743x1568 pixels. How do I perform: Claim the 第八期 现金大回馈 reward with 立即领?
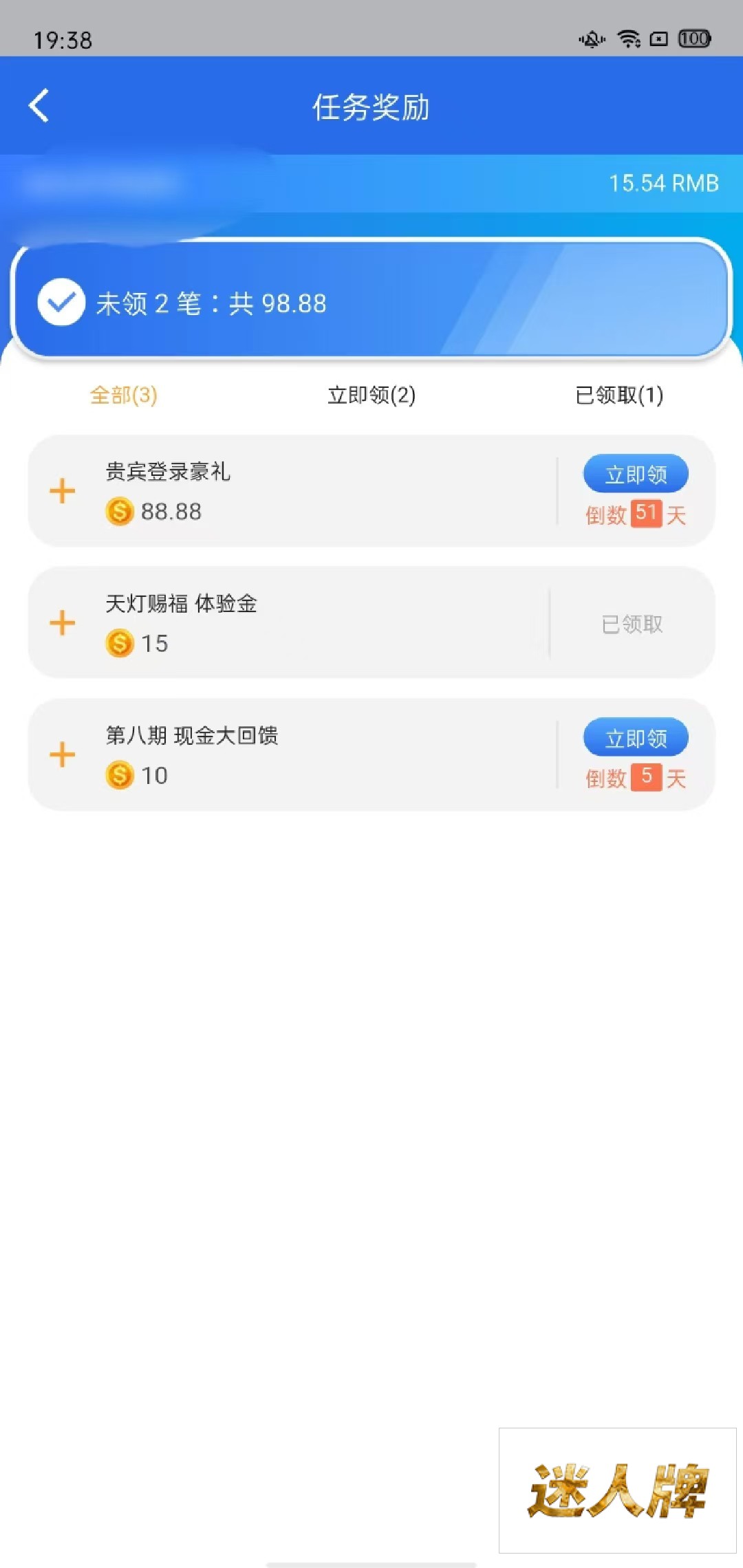(636, 738)
